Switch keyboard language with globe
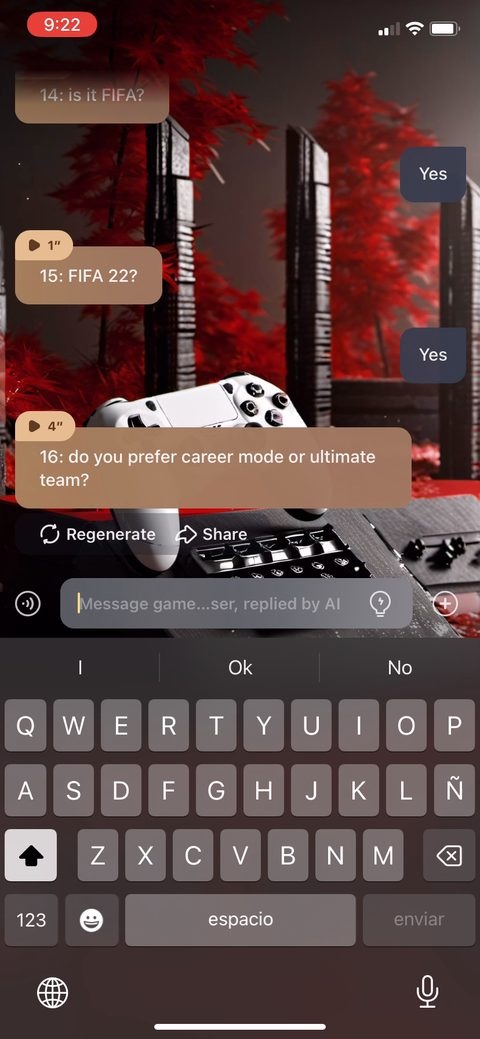This screenshot has width=480, height=1039. (52, 993)
